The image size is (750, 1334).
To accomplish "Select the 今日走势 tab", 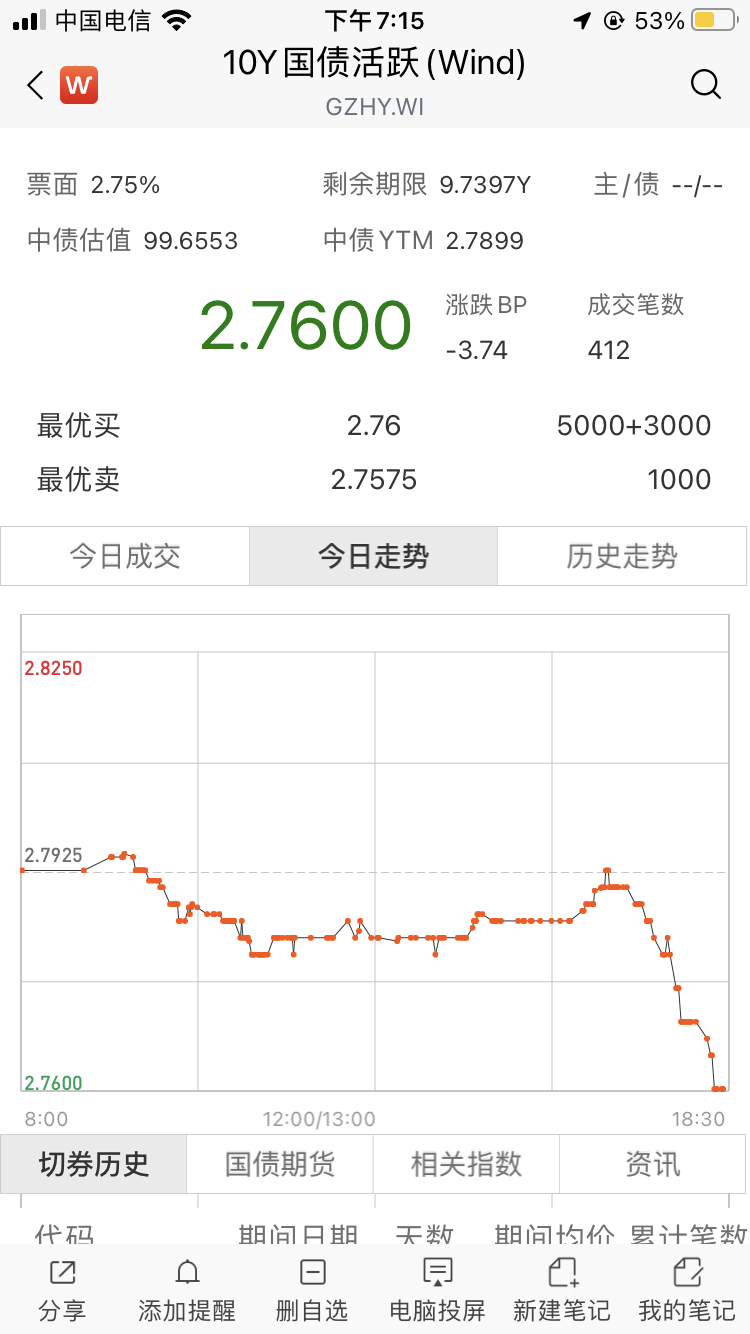I will pyautogui.click(x=373, y=556).
